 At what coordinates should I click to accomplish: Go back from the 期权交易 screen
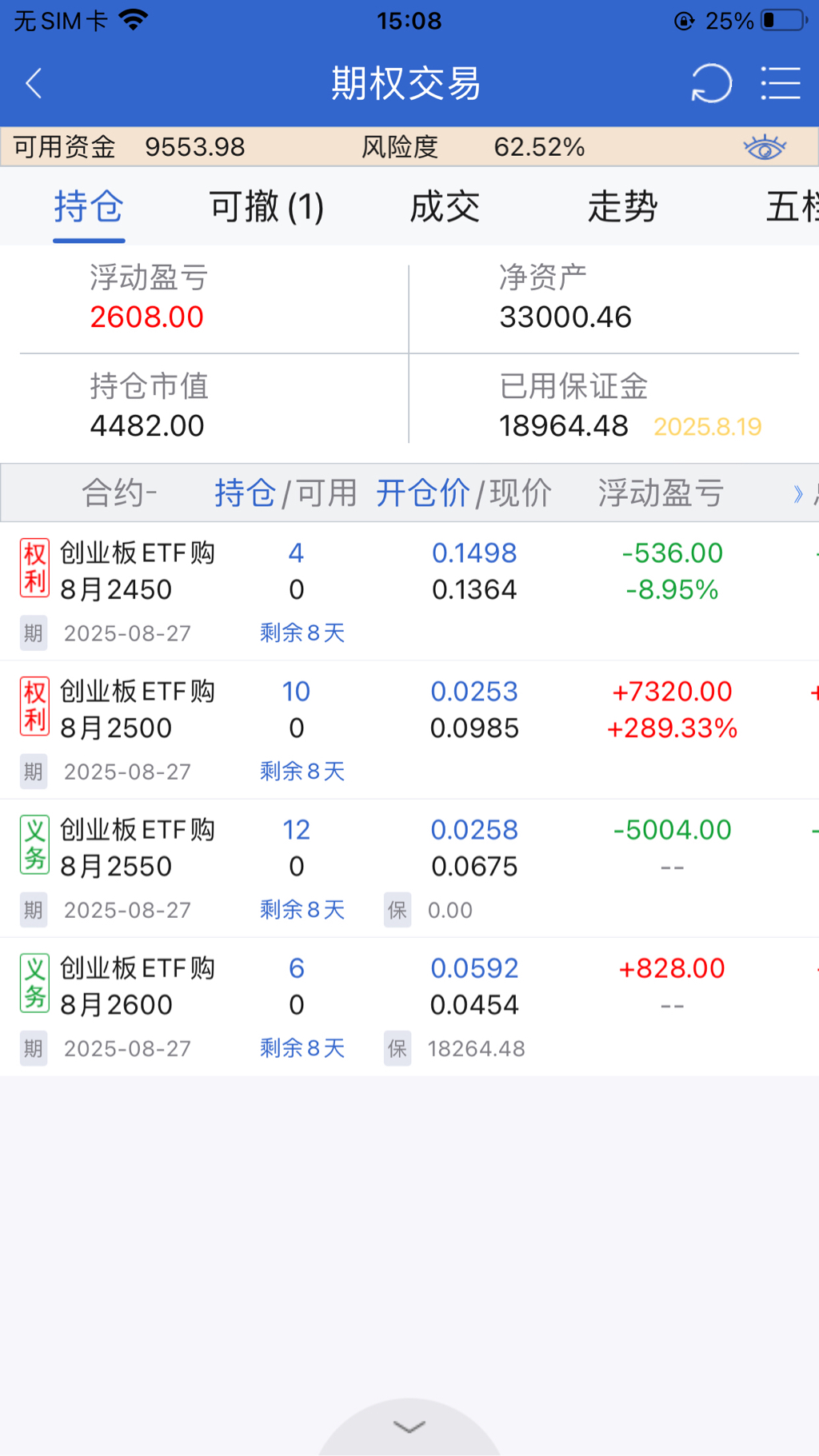click(34, 83)
